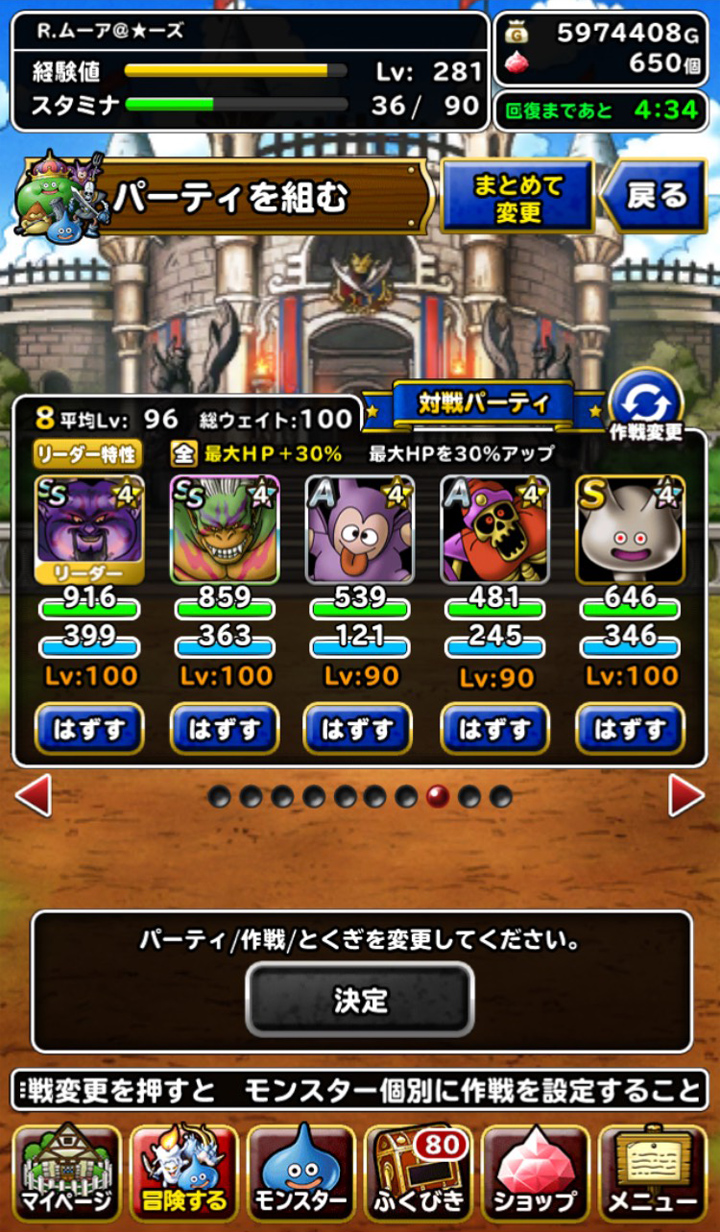Go to previous party with left arrow
The height and width of the screenshot is (1232, 720).
pos(33,796)
